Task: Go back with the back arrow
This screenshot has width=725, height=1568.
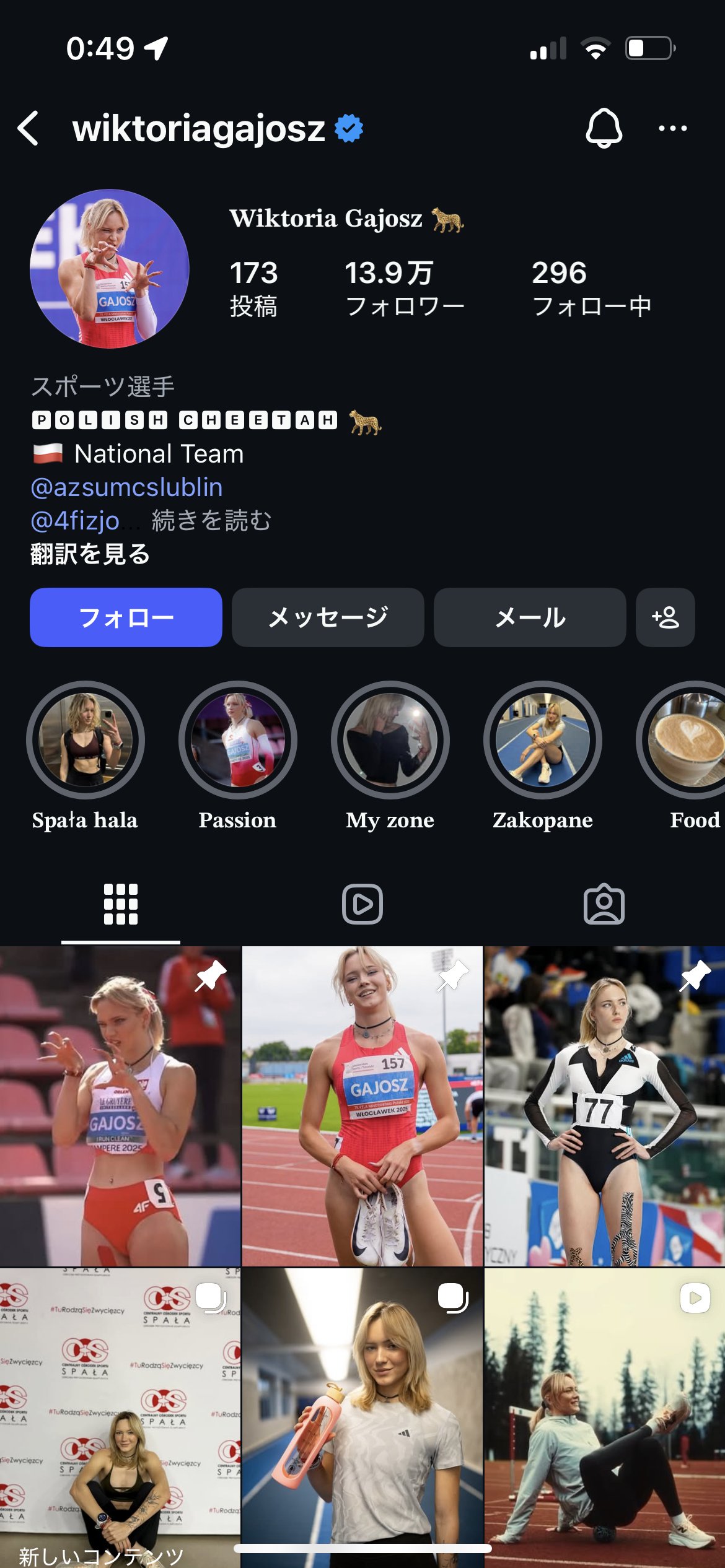Action: (29, 128)
